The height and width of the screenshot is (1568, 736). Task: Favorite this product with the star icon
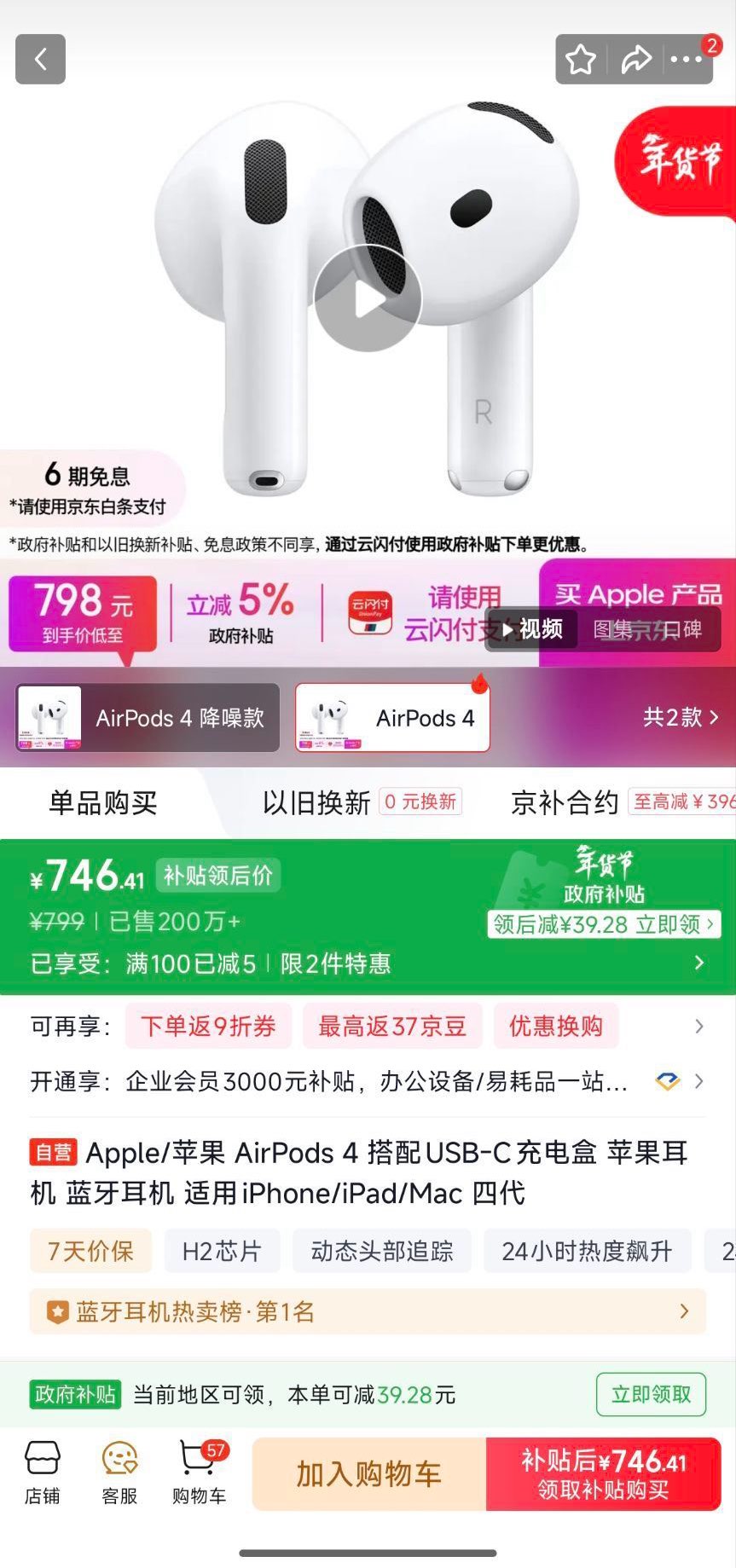[581, 60]
